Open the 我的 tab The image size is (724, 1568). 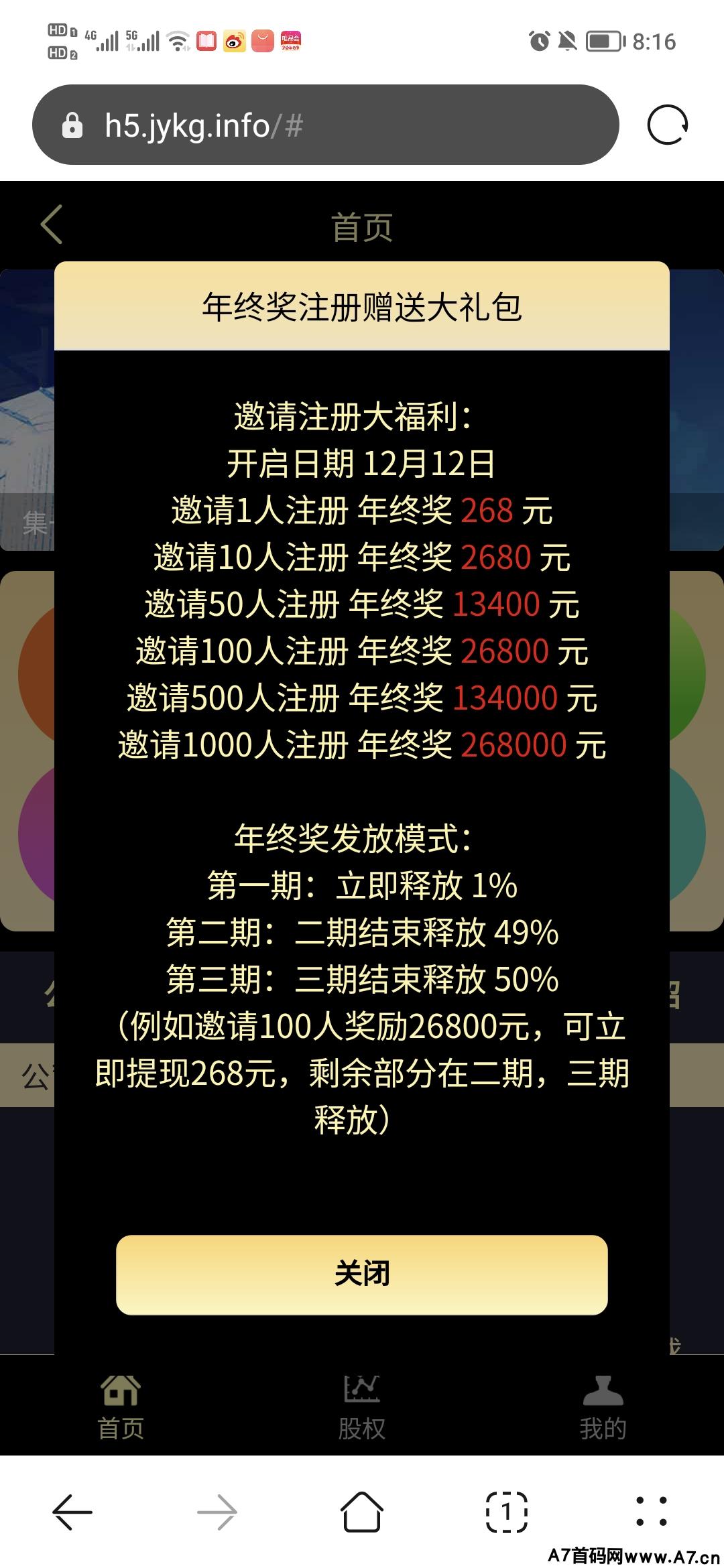coord(603,1408)
